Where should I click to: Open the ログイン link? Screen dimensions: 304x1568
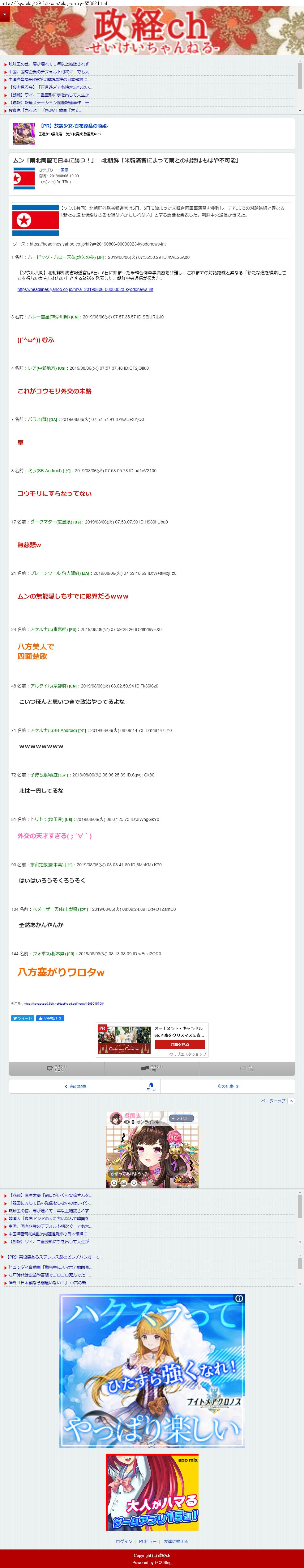pos(124,1541)
